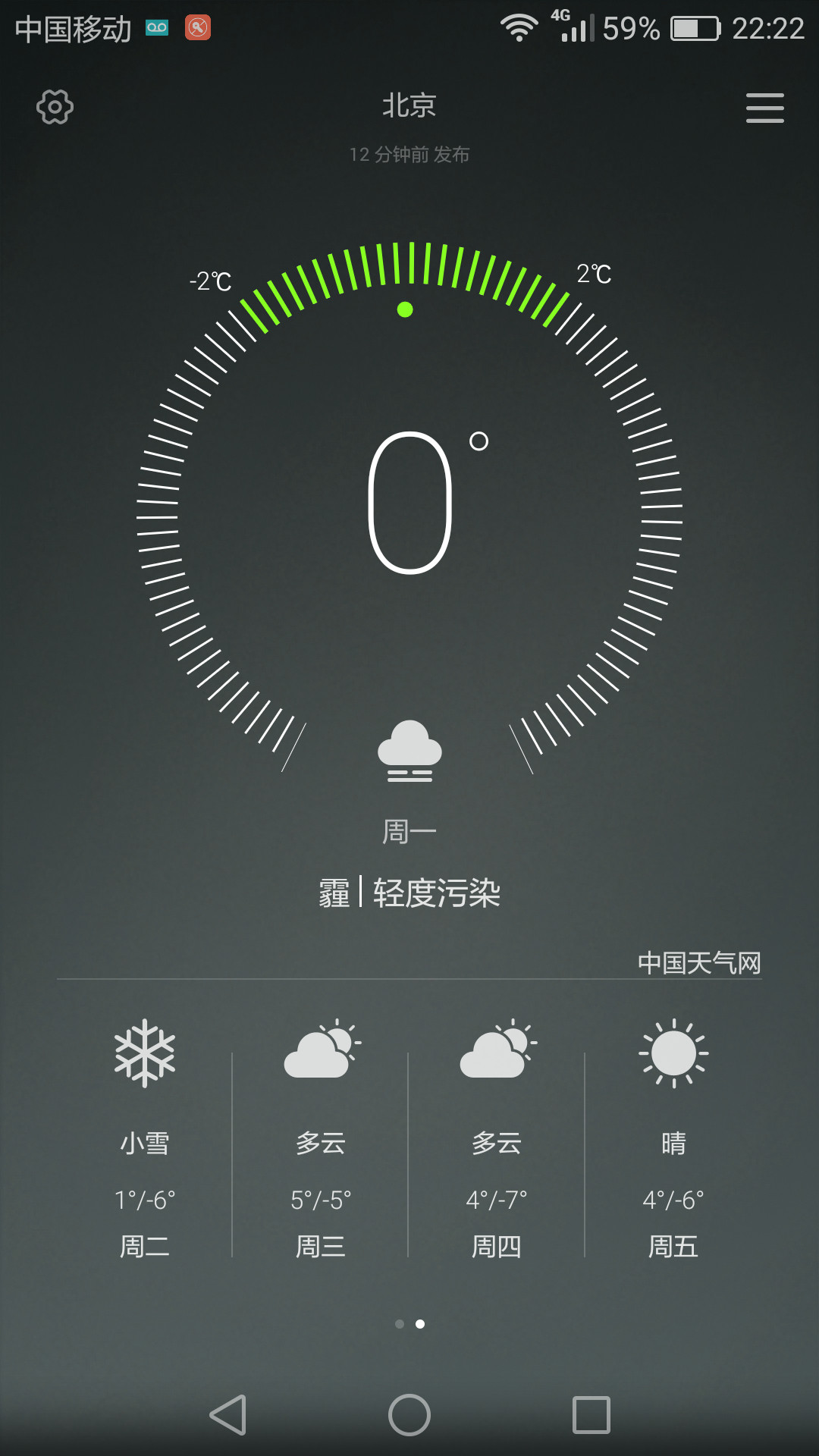Open the 中国天气网 source link
The height and width of the screenshot is (1456, 819).
pyautogui.click(x=699, y=963)
